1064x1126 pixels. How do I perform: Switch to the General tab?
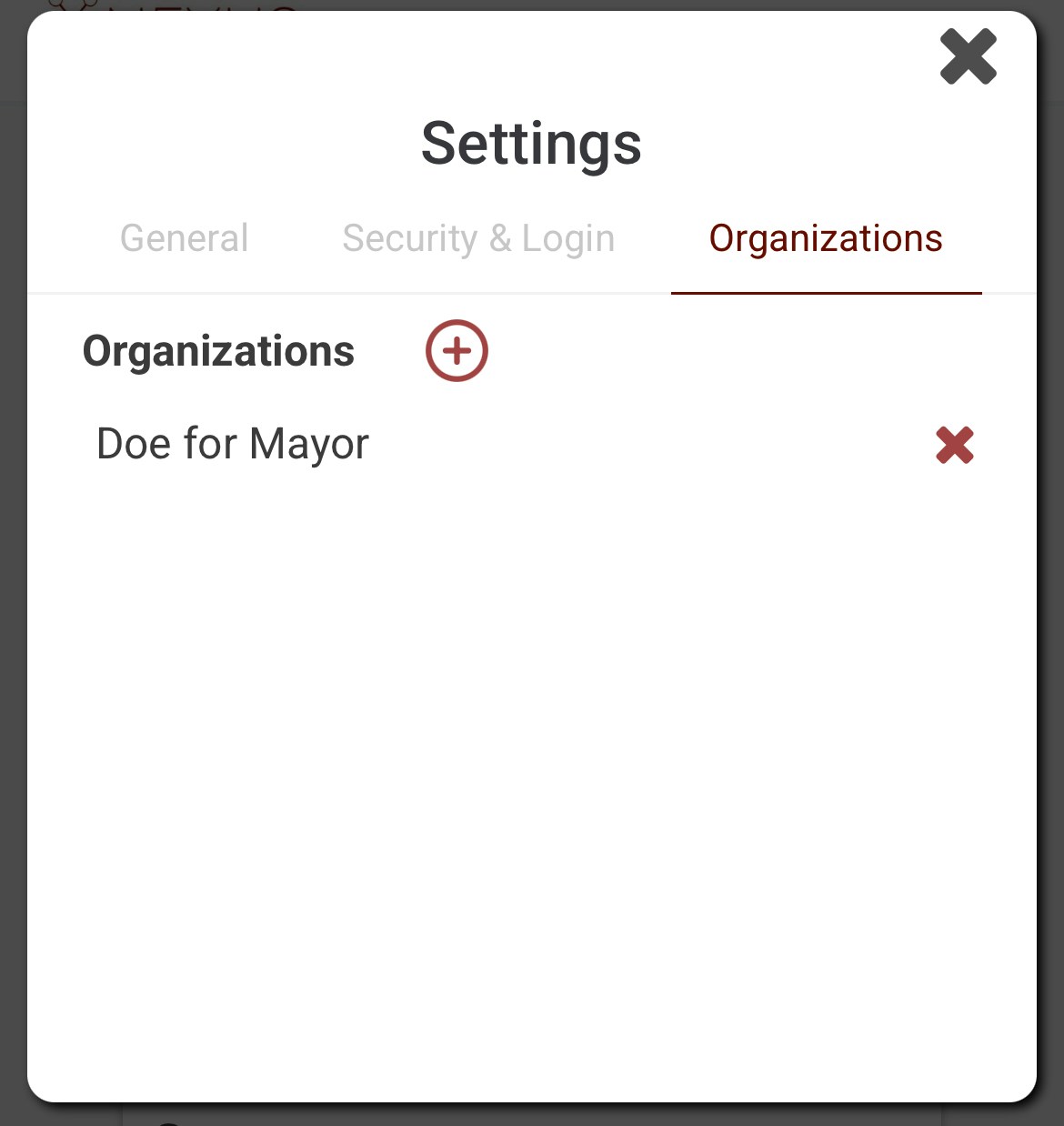pyautogui.click(x=184, y=238)
